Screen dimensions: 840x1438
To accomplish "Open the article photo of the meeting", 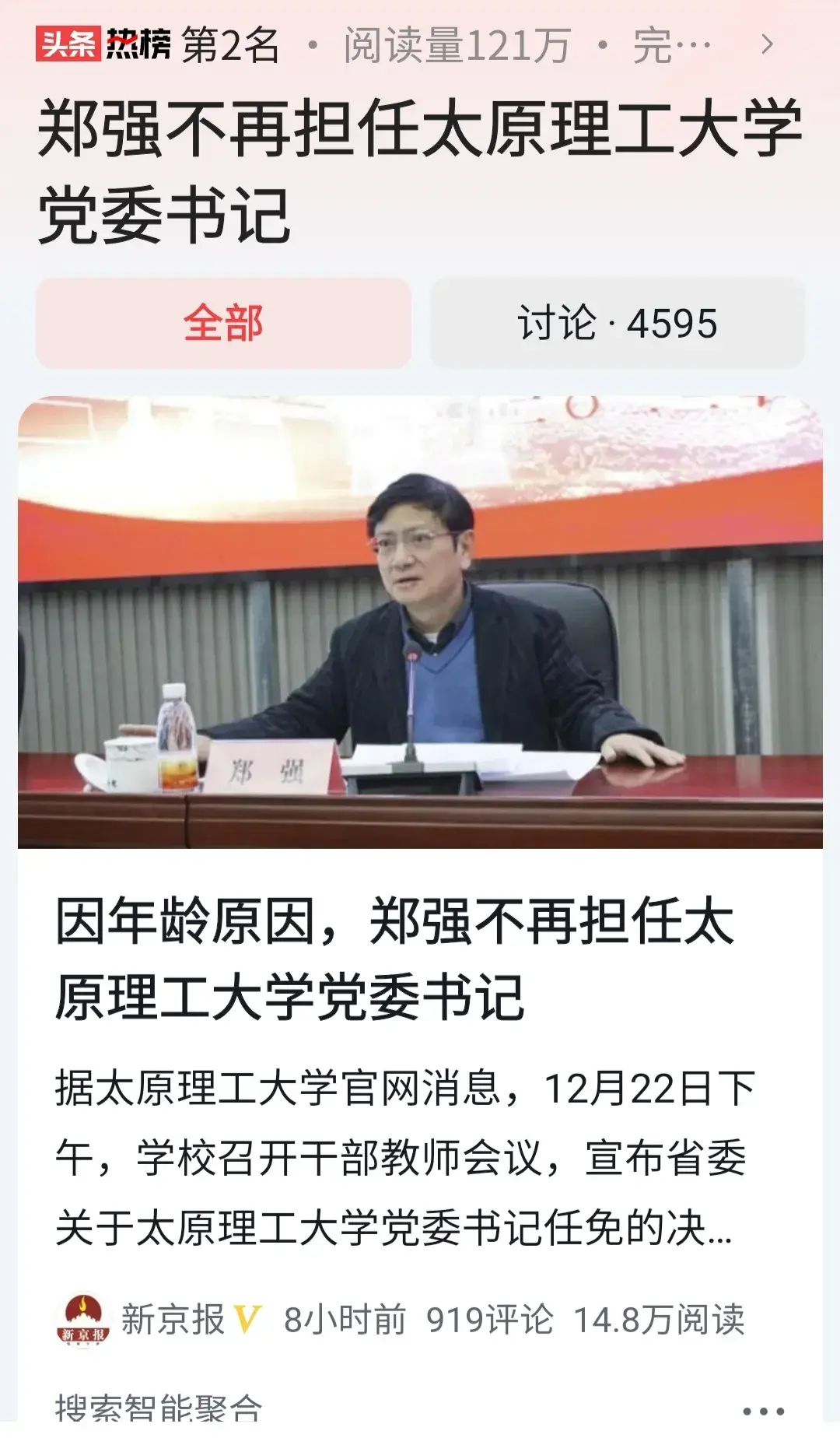I will coord(420,623).
